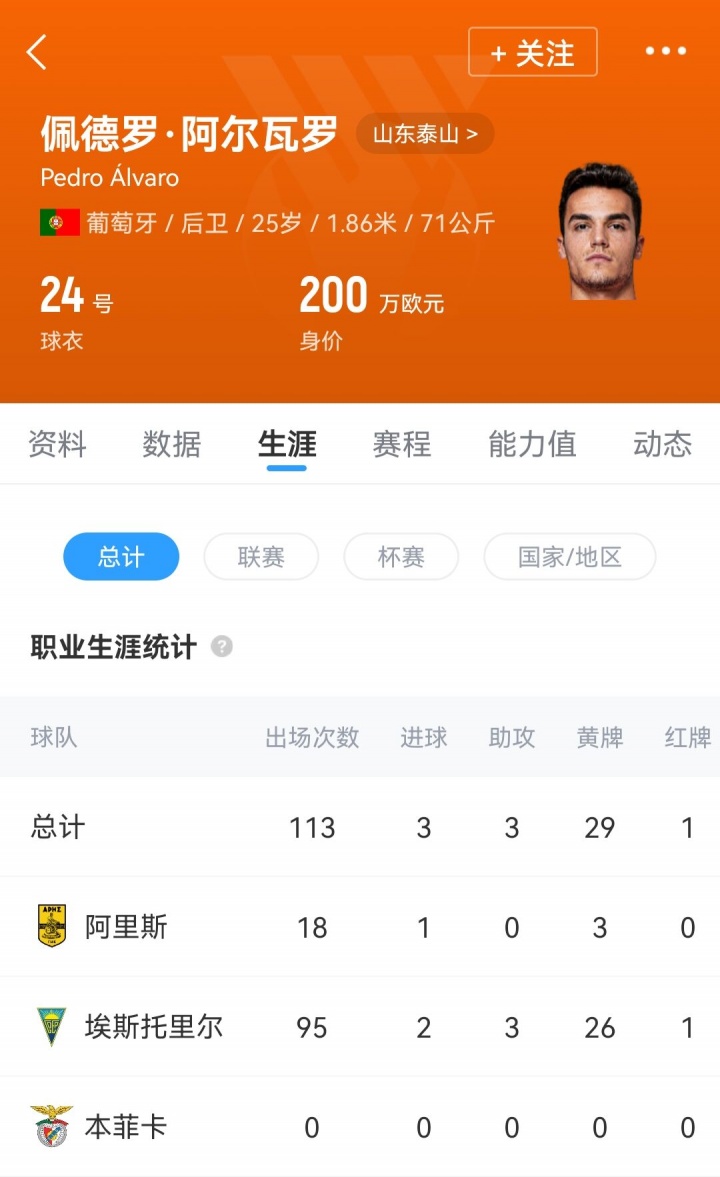Tap the +关注 follow button
The height and width of the screenshot is (1177, 720).
pyautogui.click(x=533, y=52)
